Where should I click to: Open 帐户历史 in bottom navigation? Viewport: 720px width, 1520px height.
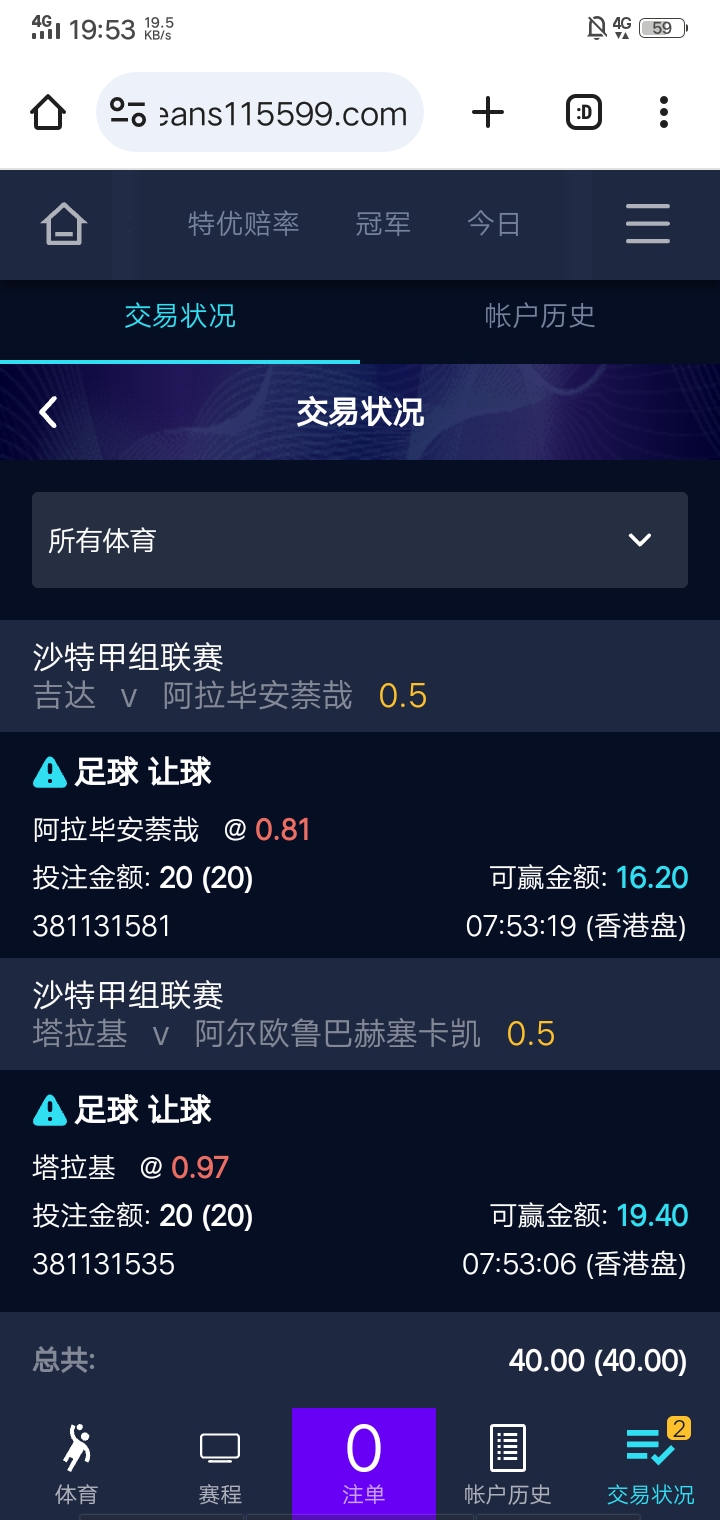click(x=508, y=1464)
